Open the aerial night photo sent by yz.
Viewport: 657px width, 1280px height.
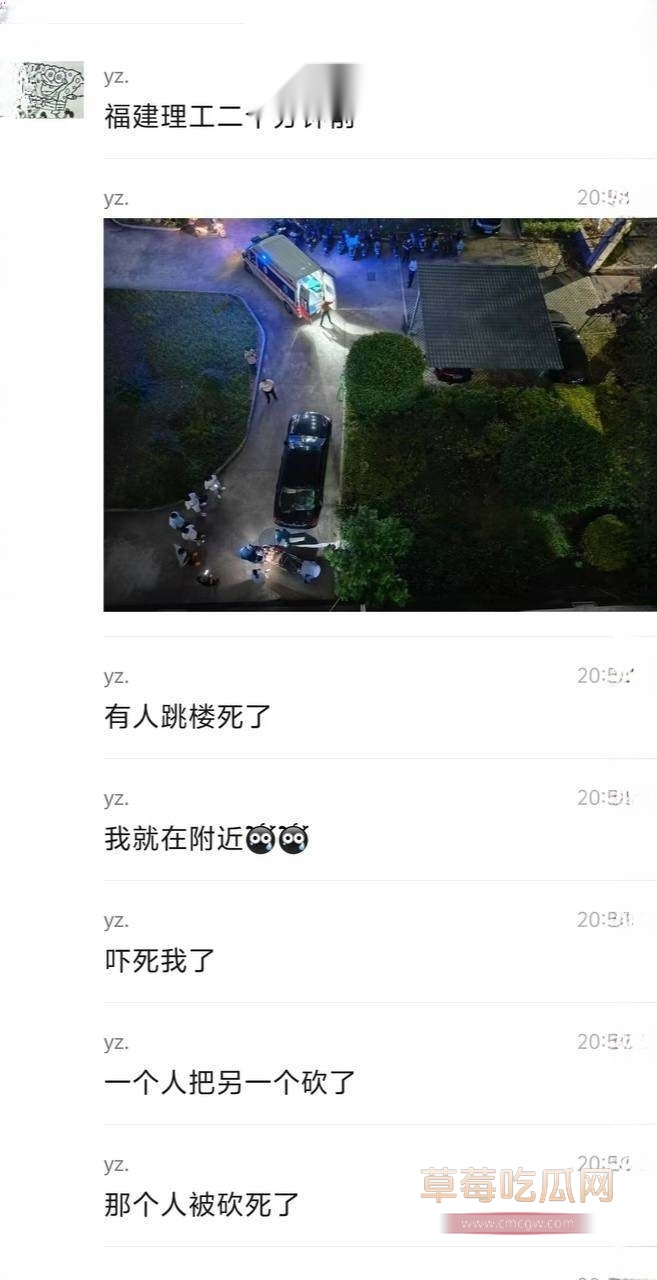click(x=380, y=414)
